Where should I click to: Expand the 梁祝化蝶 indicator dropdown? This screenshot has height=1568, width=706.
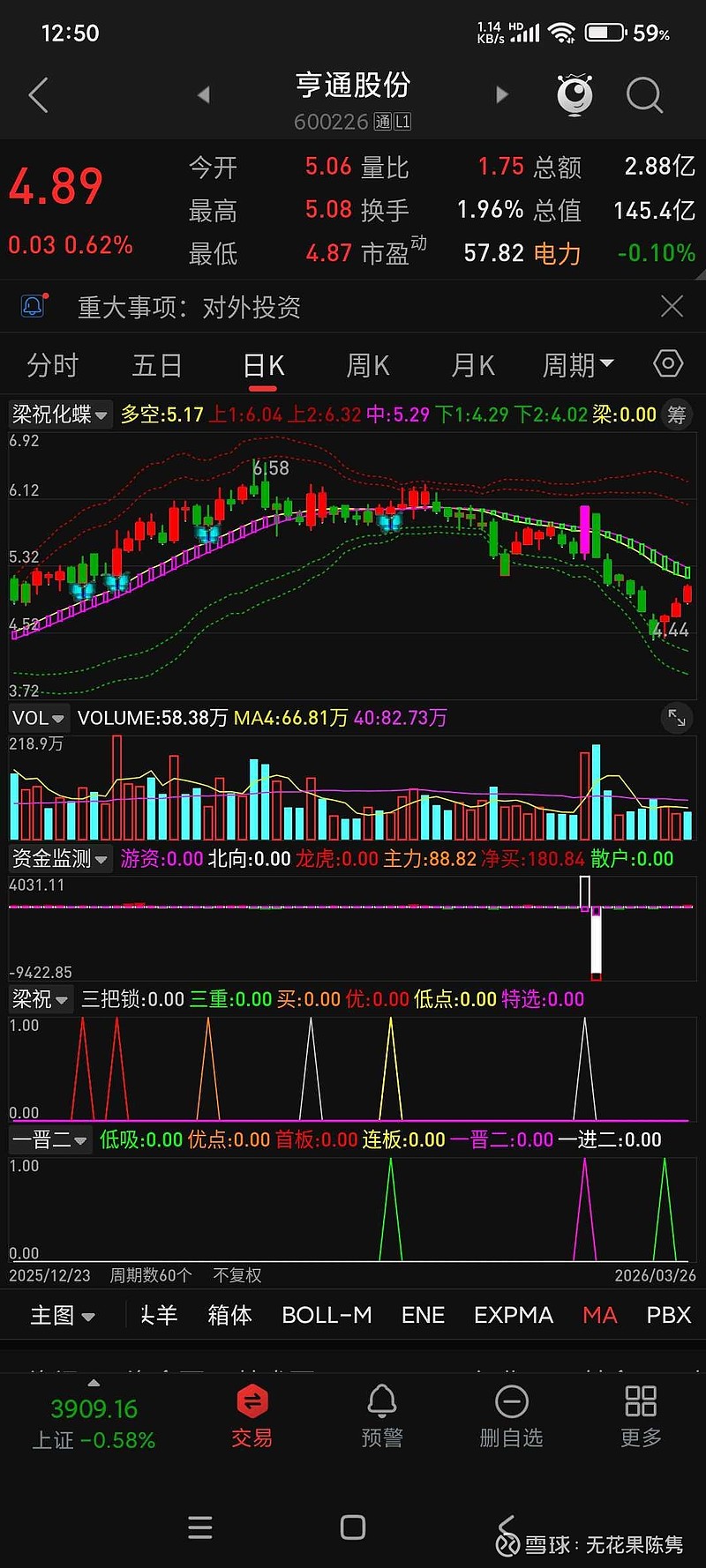(59, 414)
